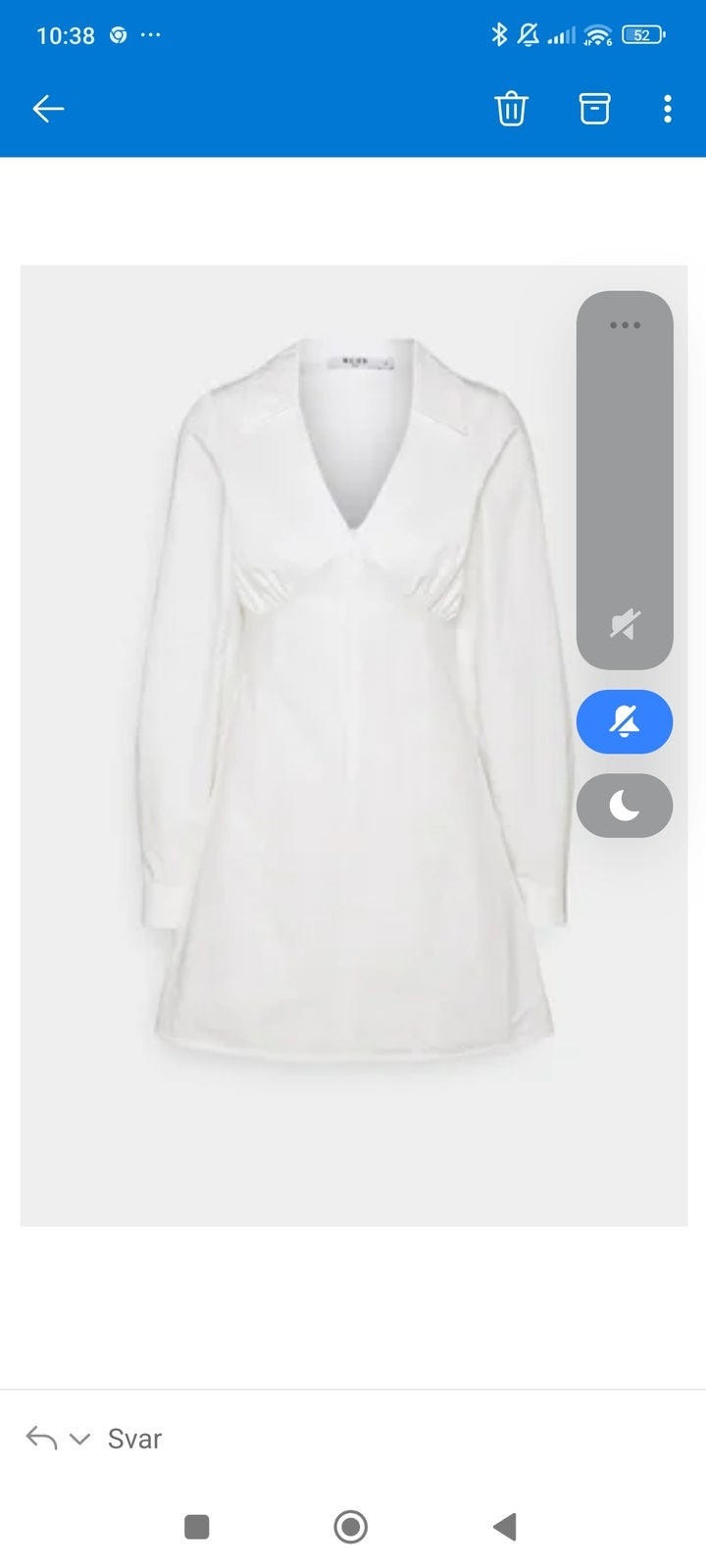
Task: Reply to the email with Svar
Action: click(x=134, y=1439)
